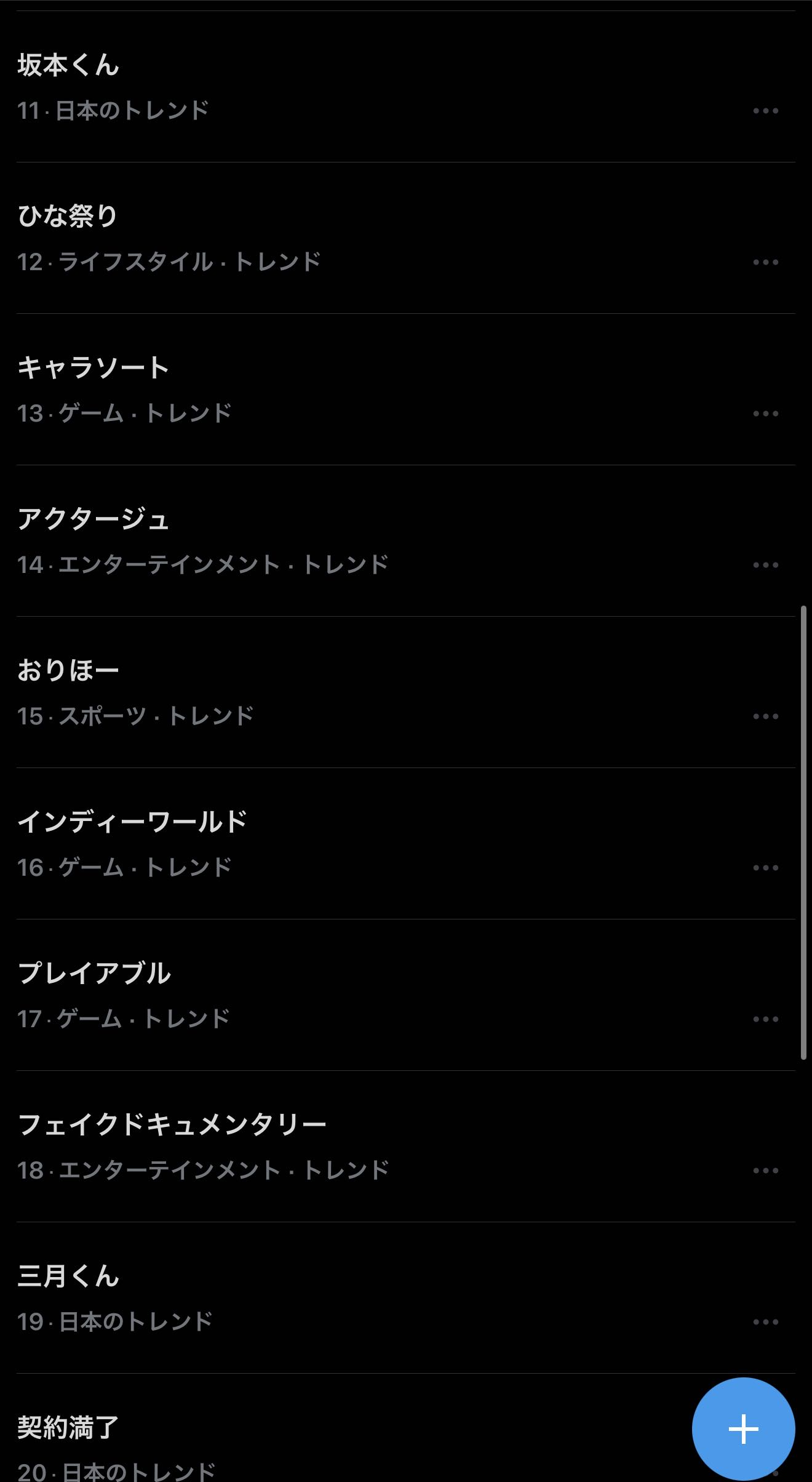View the キャラソート trend
Viewport: 812px width, 1482px height.
[x=94, y=368]
